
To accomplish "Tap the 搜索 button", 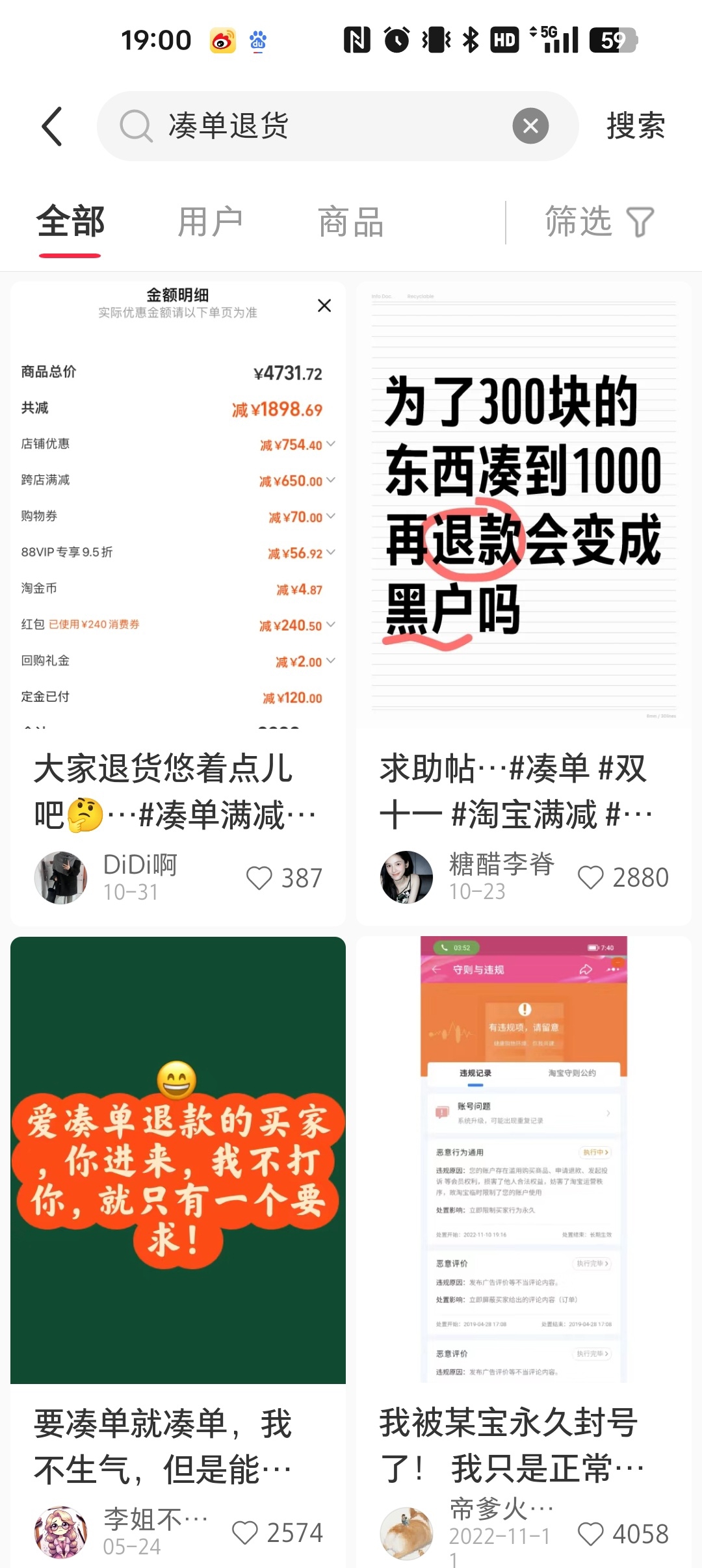I will [x=635, y=126].
